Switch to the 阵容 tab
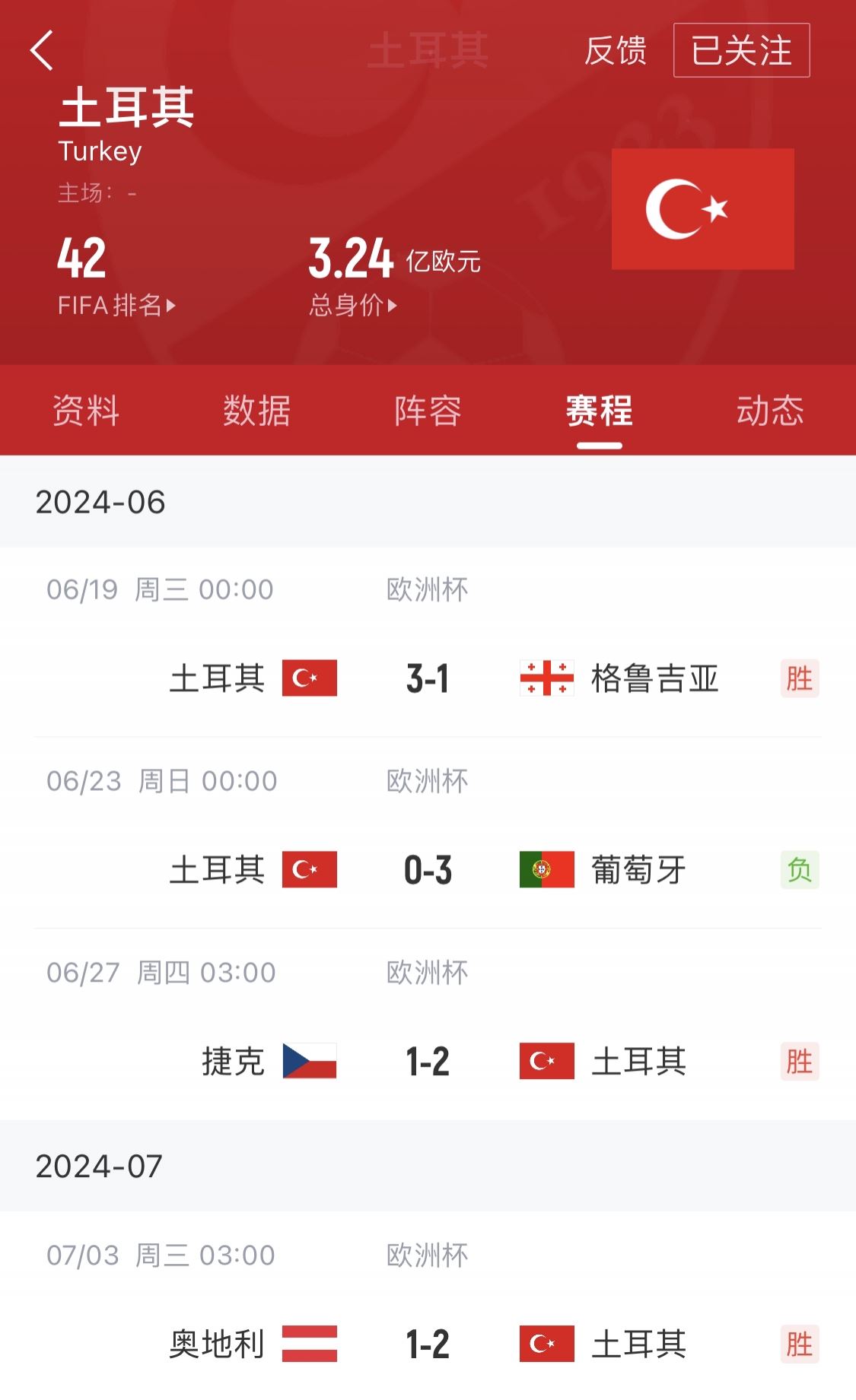The width and height of the screenshot is (856, 1400). point(428,411)
